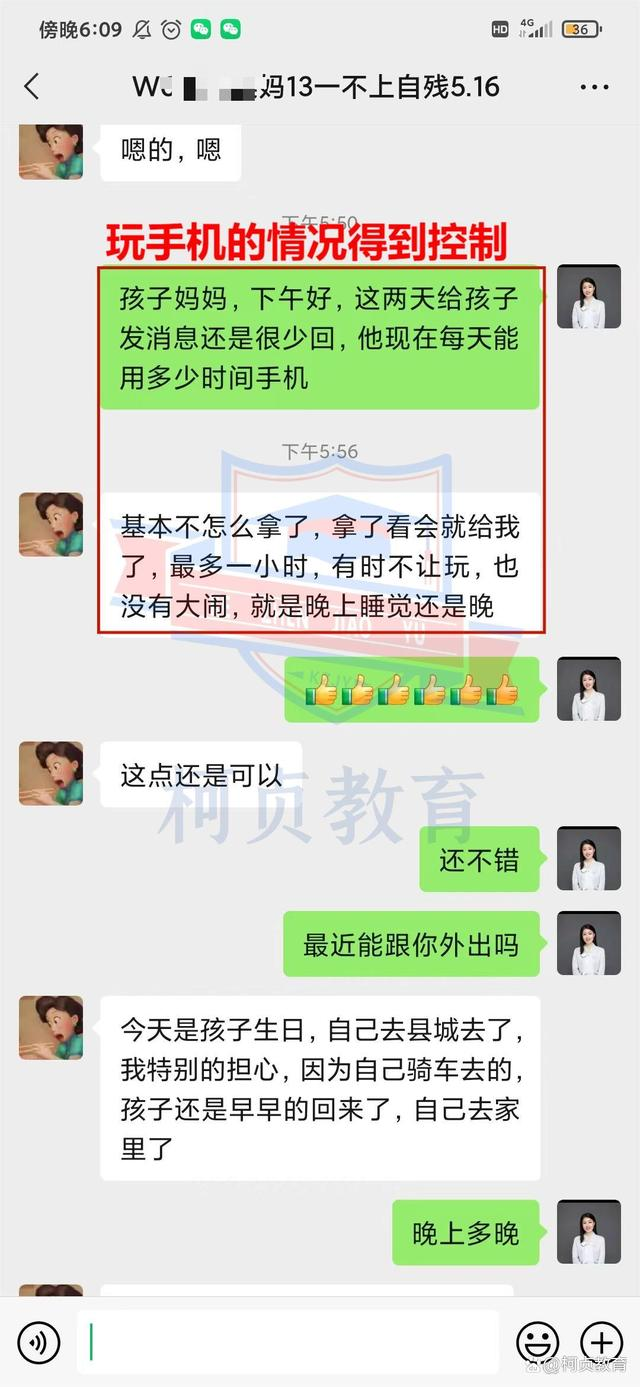Open the emoji sticker panel
Screen dimensions: 640x1387
(537, 1342)
